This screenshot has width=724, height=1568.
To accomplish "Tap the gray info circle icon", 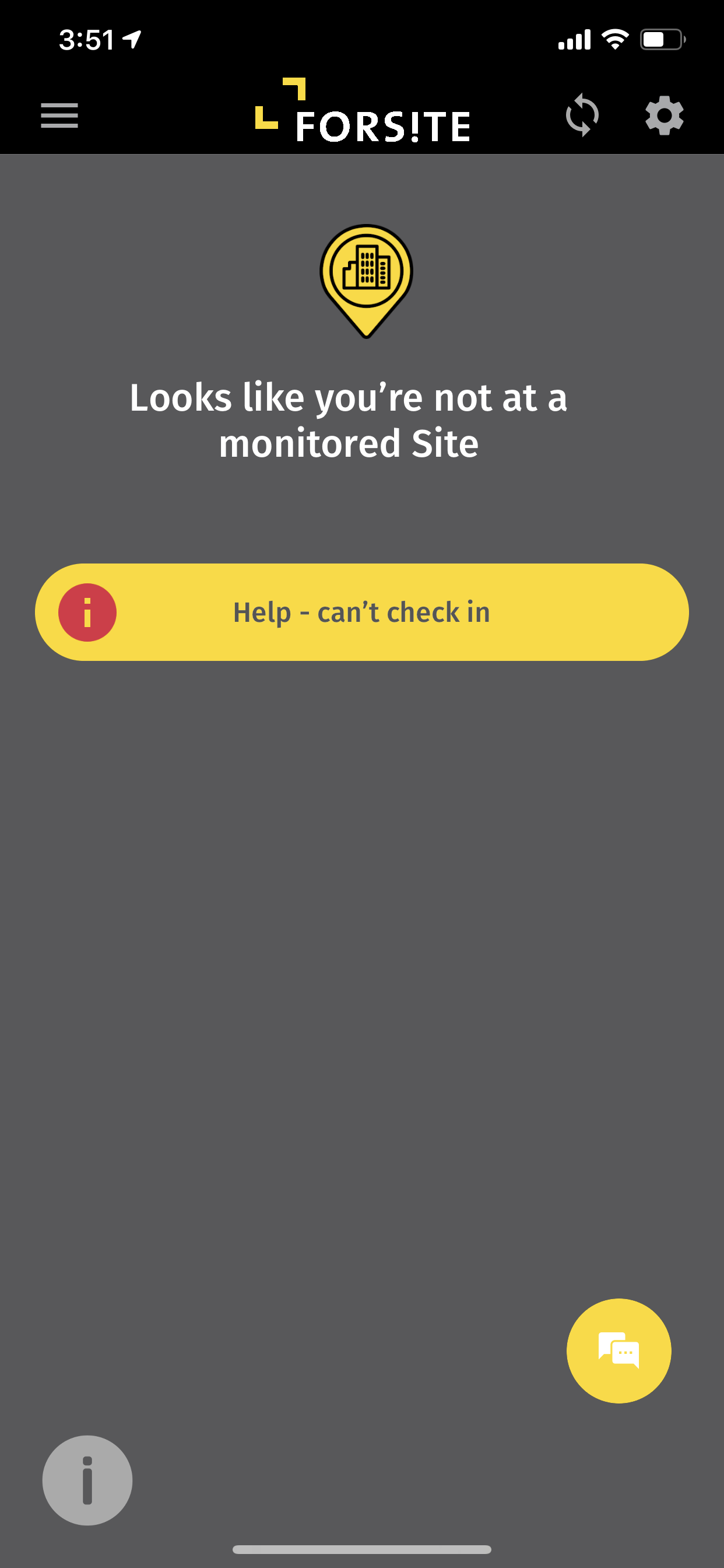I will [x=87, y=1480].
